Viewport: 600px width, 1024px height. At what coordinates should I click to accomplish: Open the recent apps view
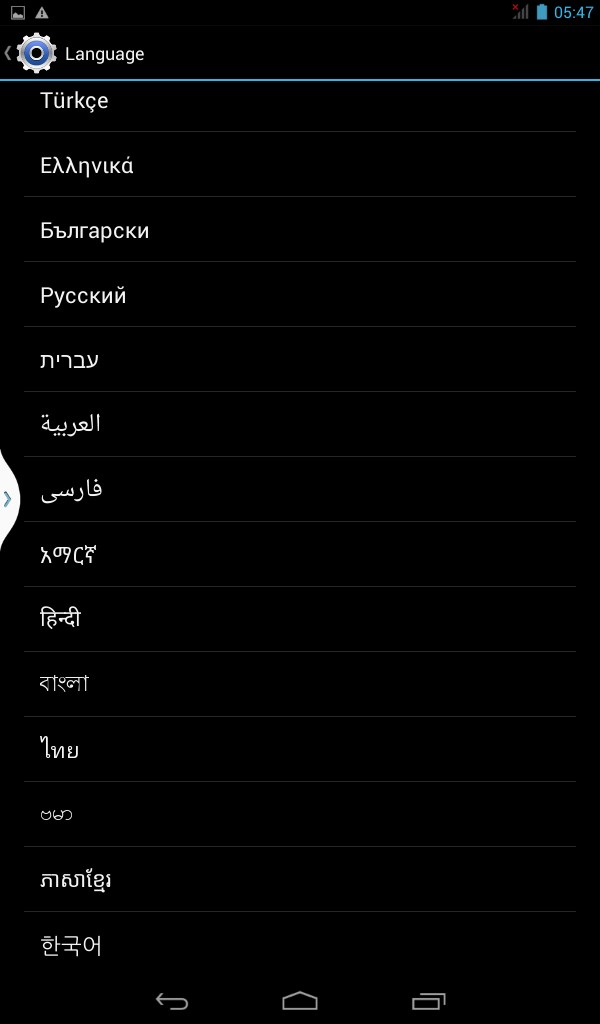pyautogui.click(x=428, y=1000)
